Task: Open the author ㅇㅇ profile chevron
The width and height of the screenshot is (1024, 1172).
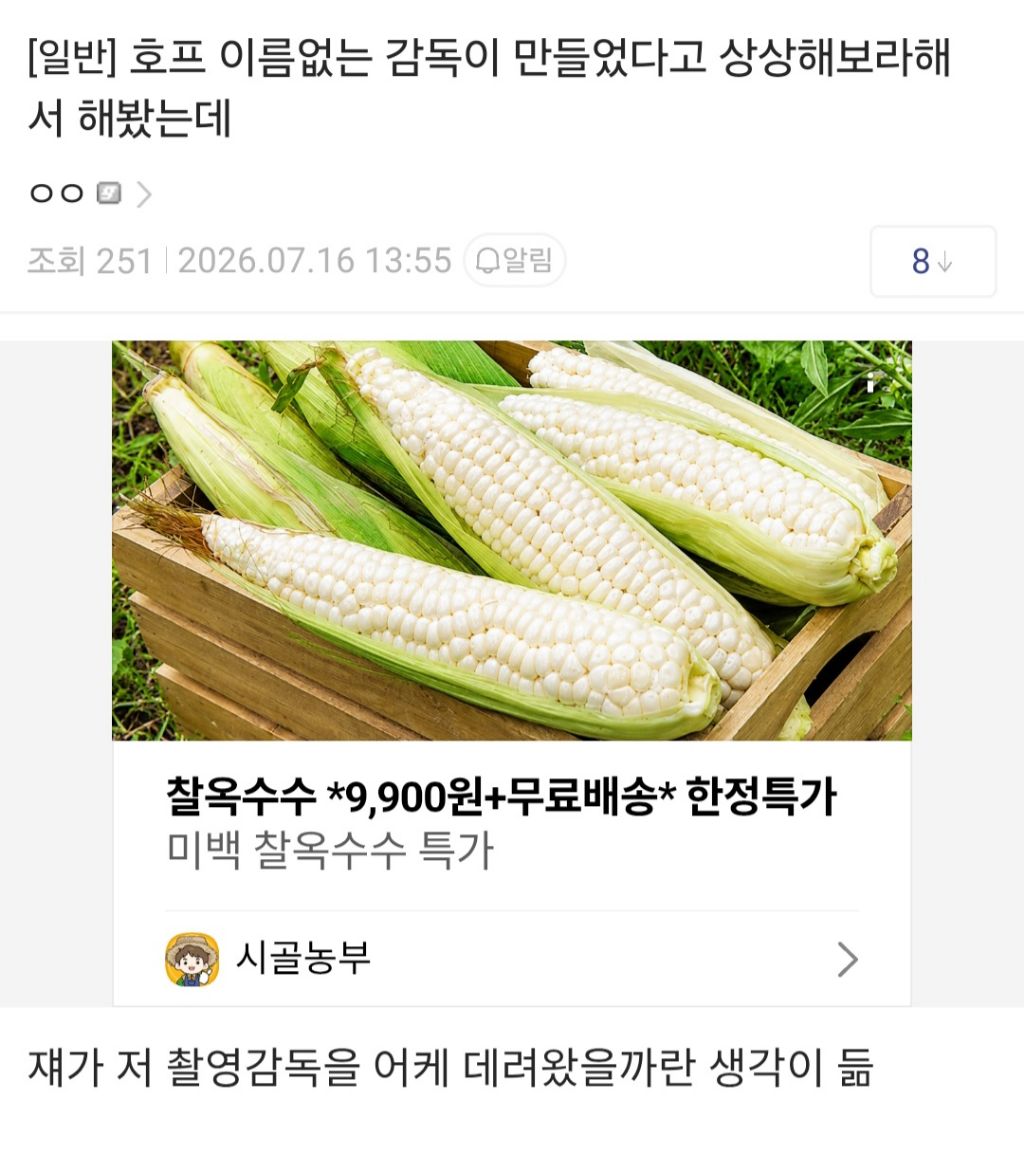Action: [144, 194]
